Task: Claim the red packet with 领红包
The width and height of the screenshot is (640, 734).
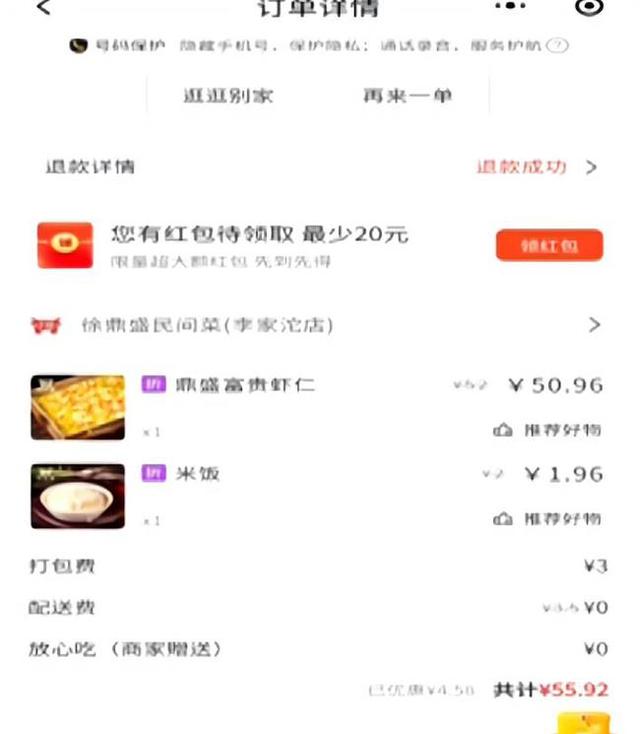Action: point(549,245)
